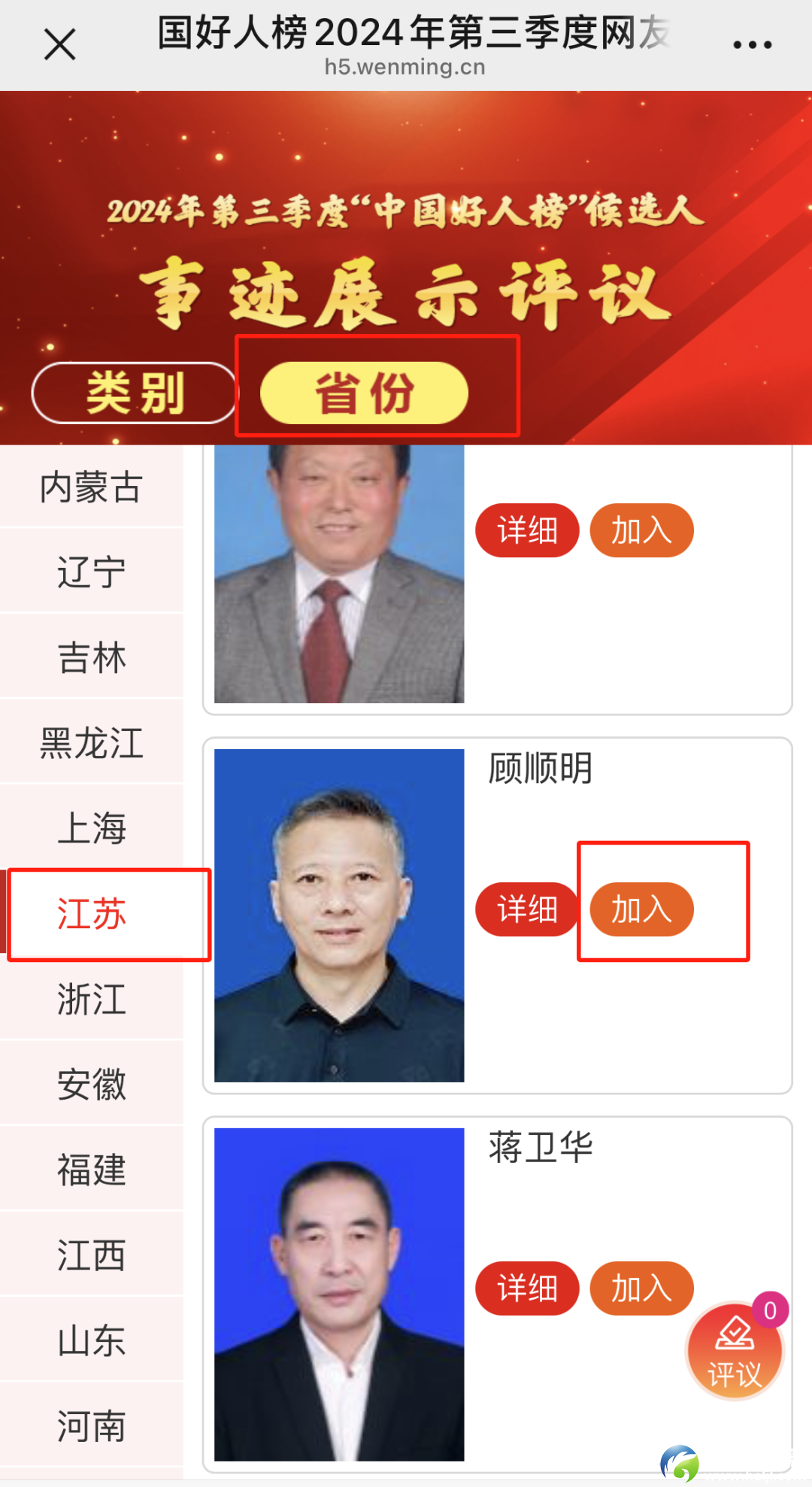812x1487 pixels.
Task: Open 福建 candidates
Action: pos(91,1170)
